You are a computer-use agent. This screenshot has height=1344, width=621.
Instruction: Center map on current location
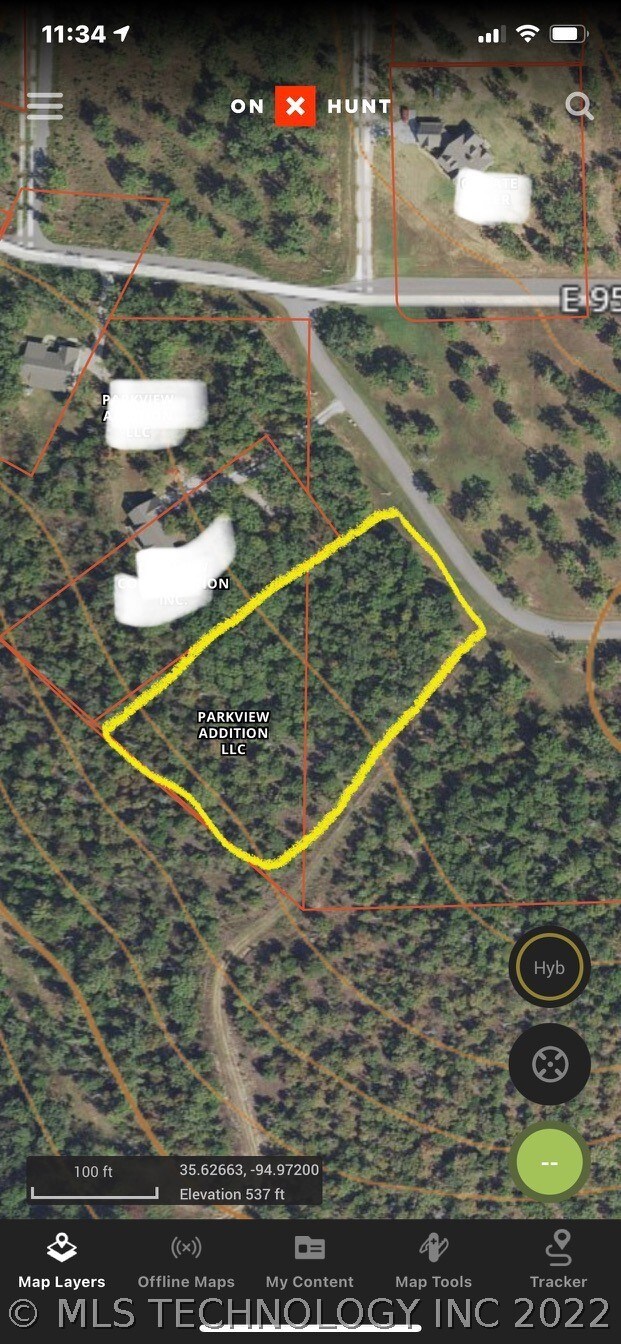tap(549, 1064)
